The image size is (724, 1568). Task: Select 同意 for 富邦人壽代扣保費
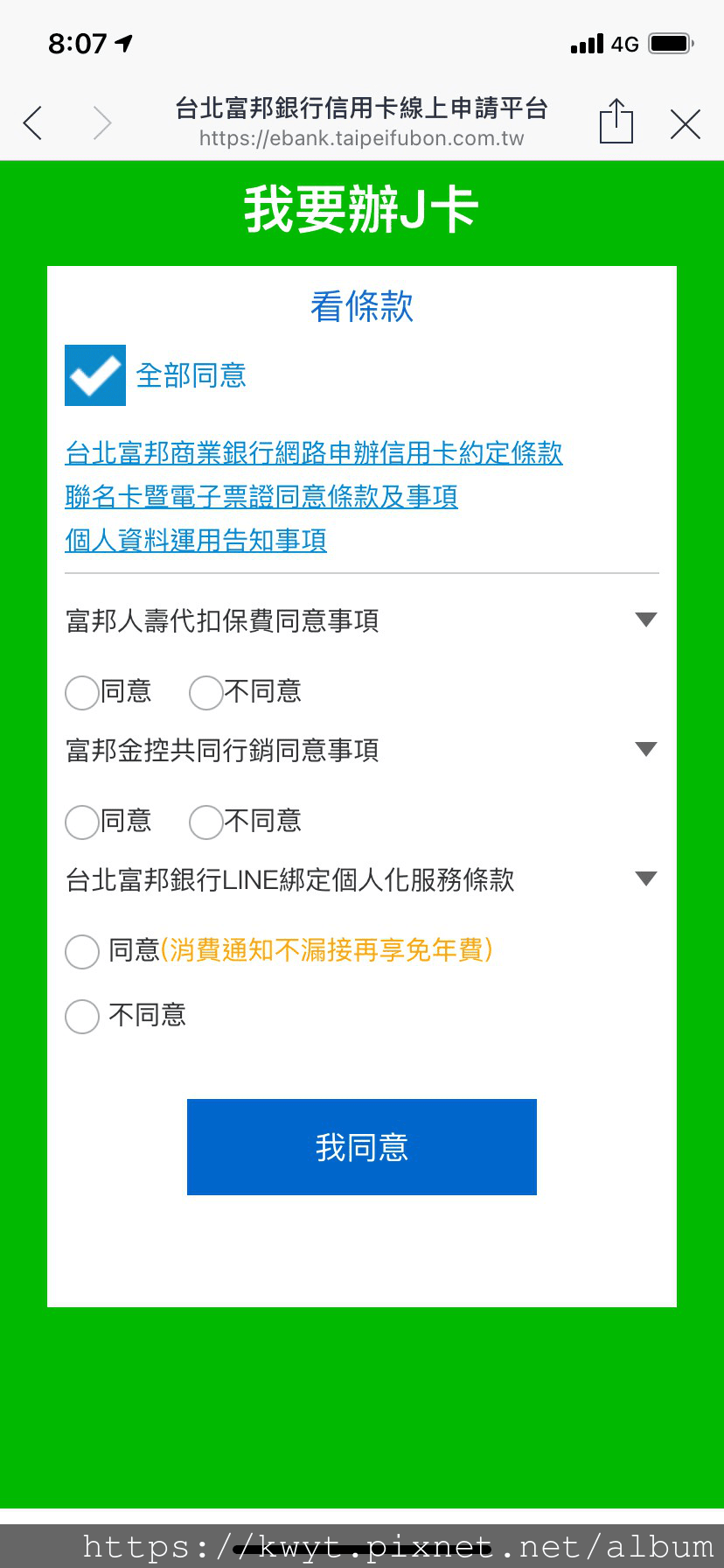tap(82, 692)
